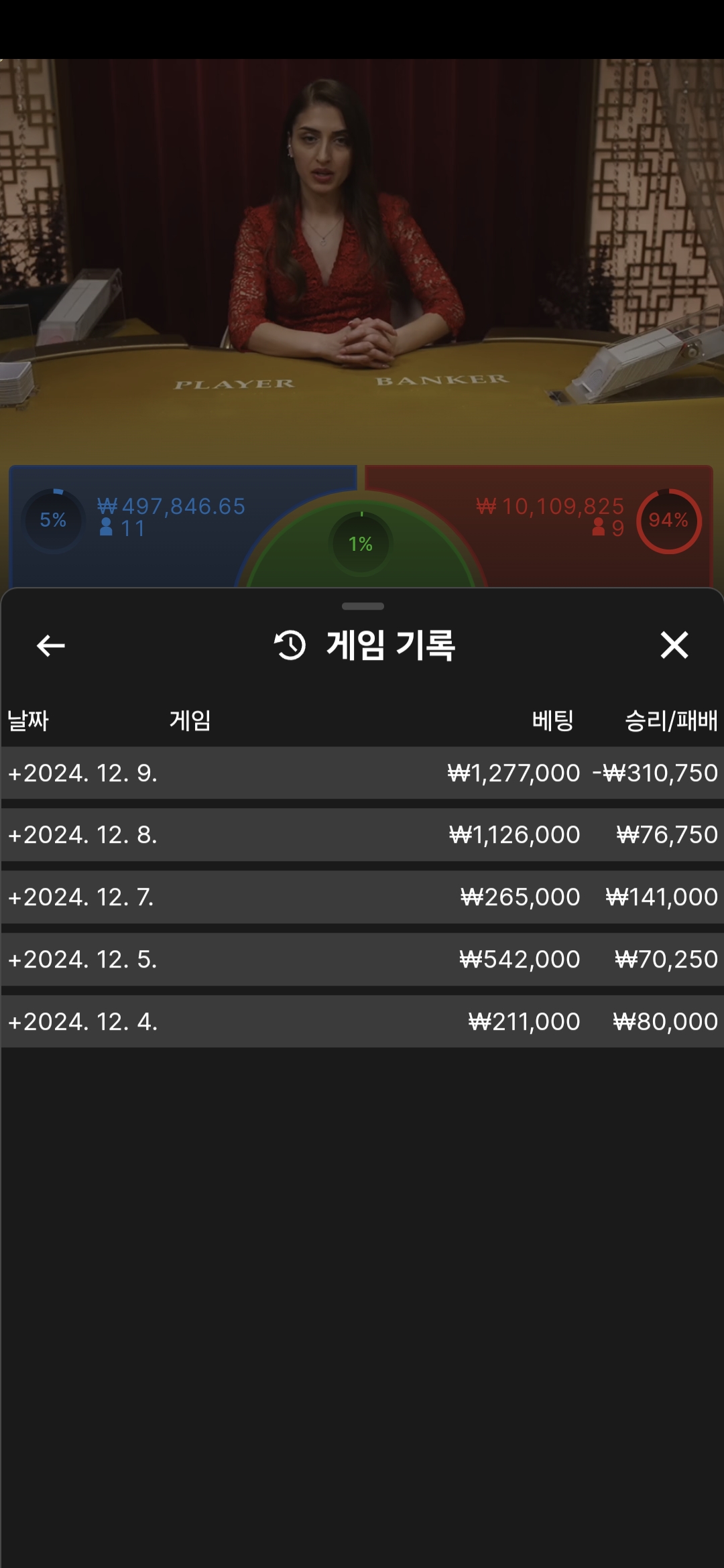The image size is (724, 1568).
Task: Open the 2024. 12. 7. history entry
Action: pyautogui.click(x=362, y=897)
